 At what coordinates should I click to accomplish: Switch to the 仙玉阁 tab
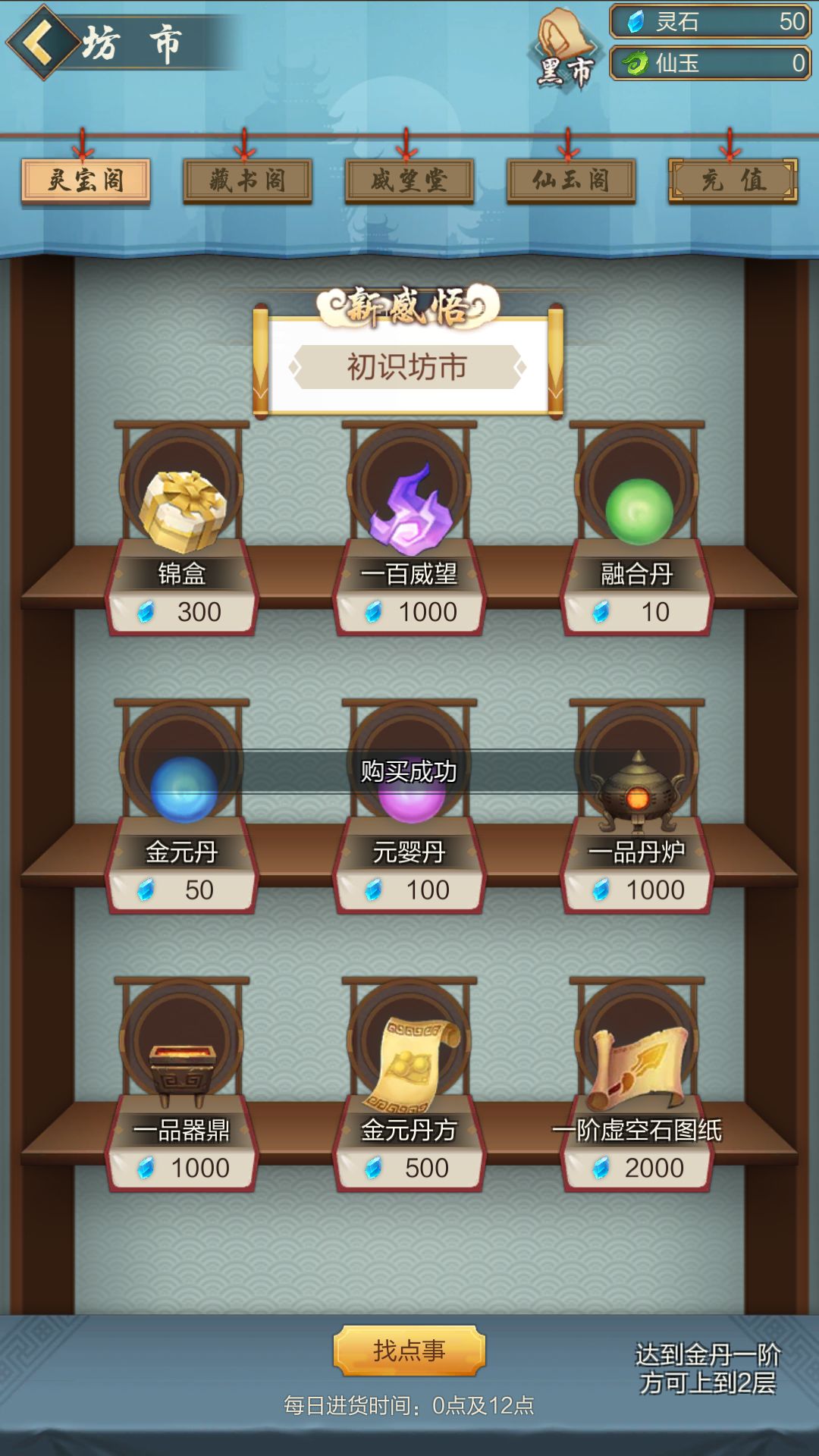click(571, 182)
